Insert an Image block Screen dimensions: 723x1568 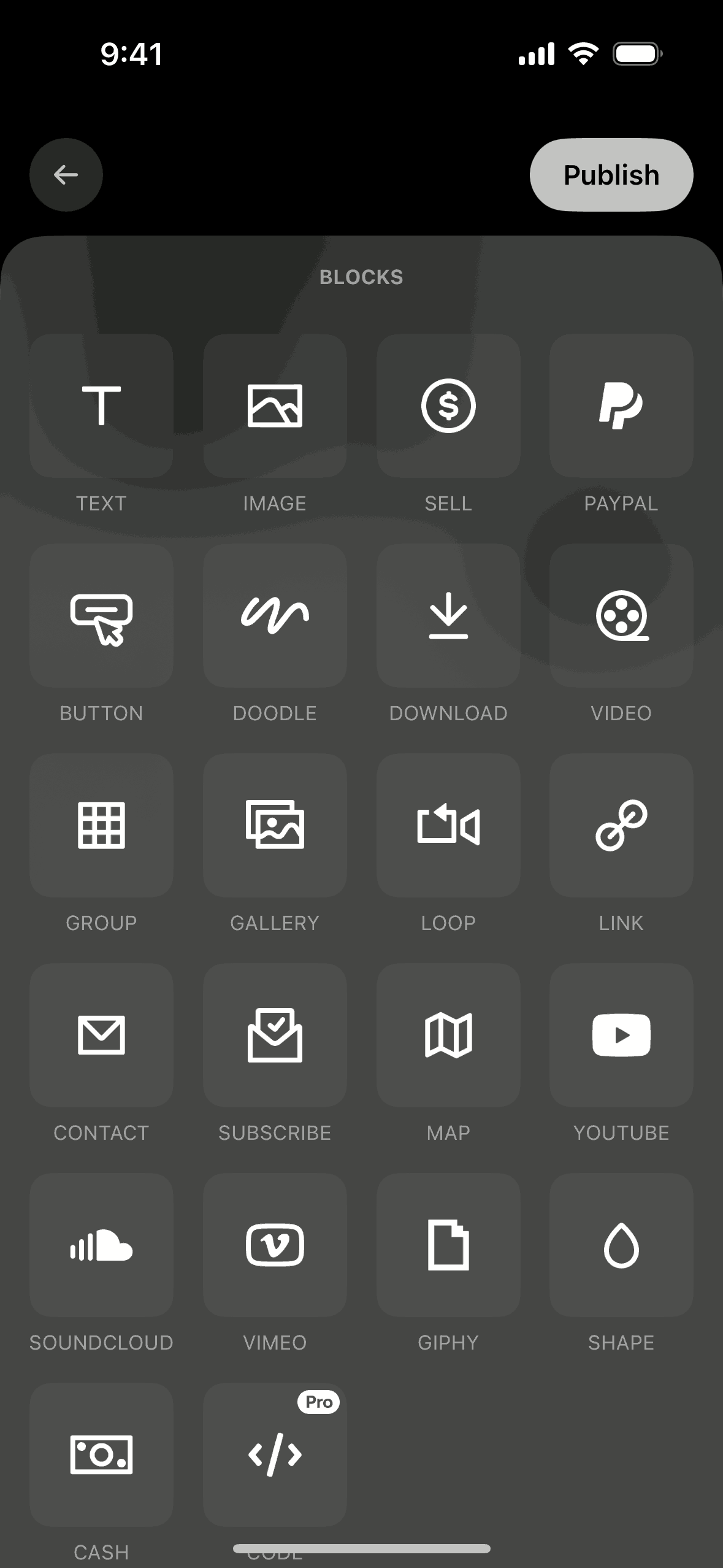tap(275, 405)
